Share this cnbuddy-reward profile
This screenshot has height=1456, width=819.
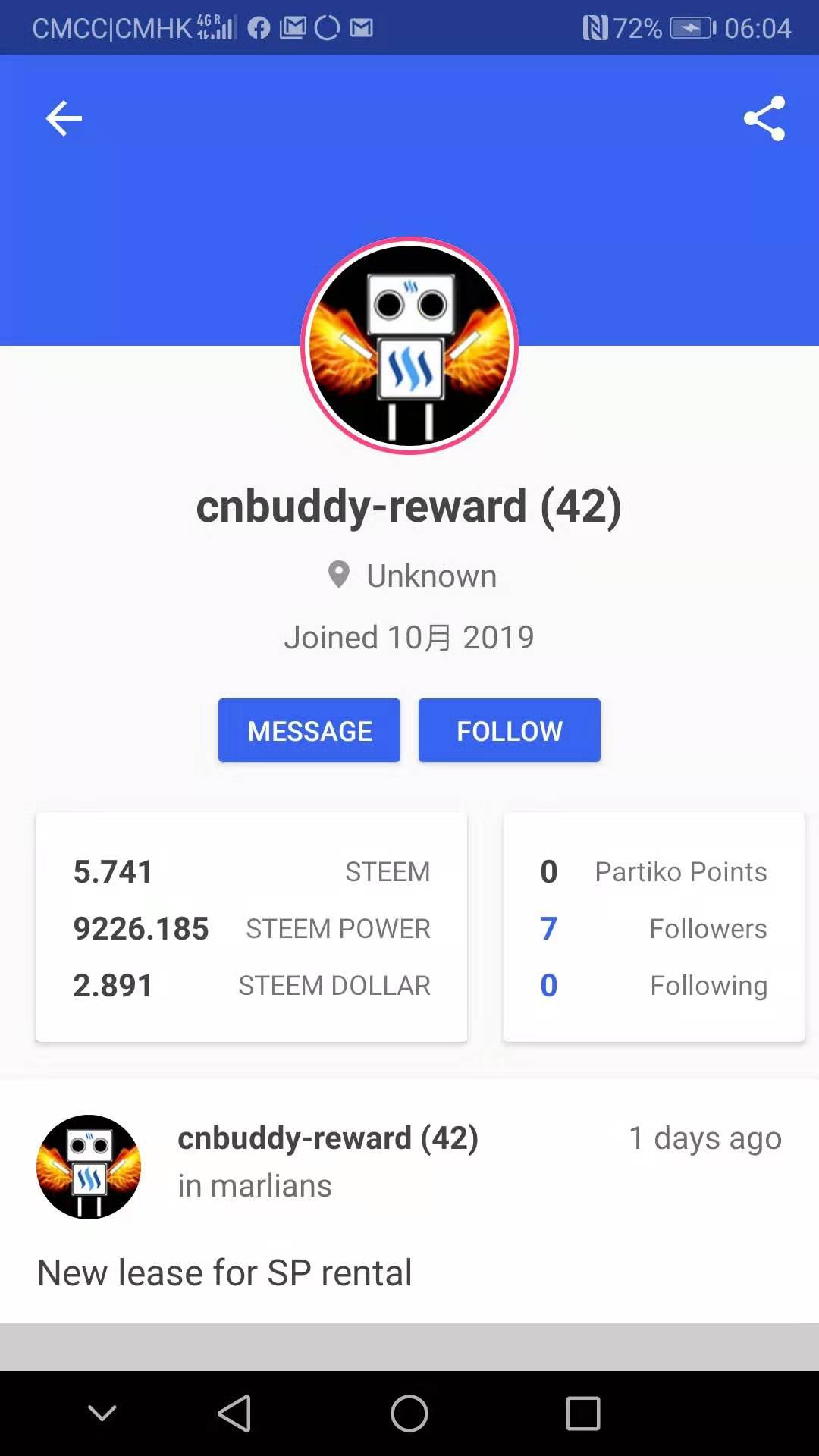tap(764, 118)
